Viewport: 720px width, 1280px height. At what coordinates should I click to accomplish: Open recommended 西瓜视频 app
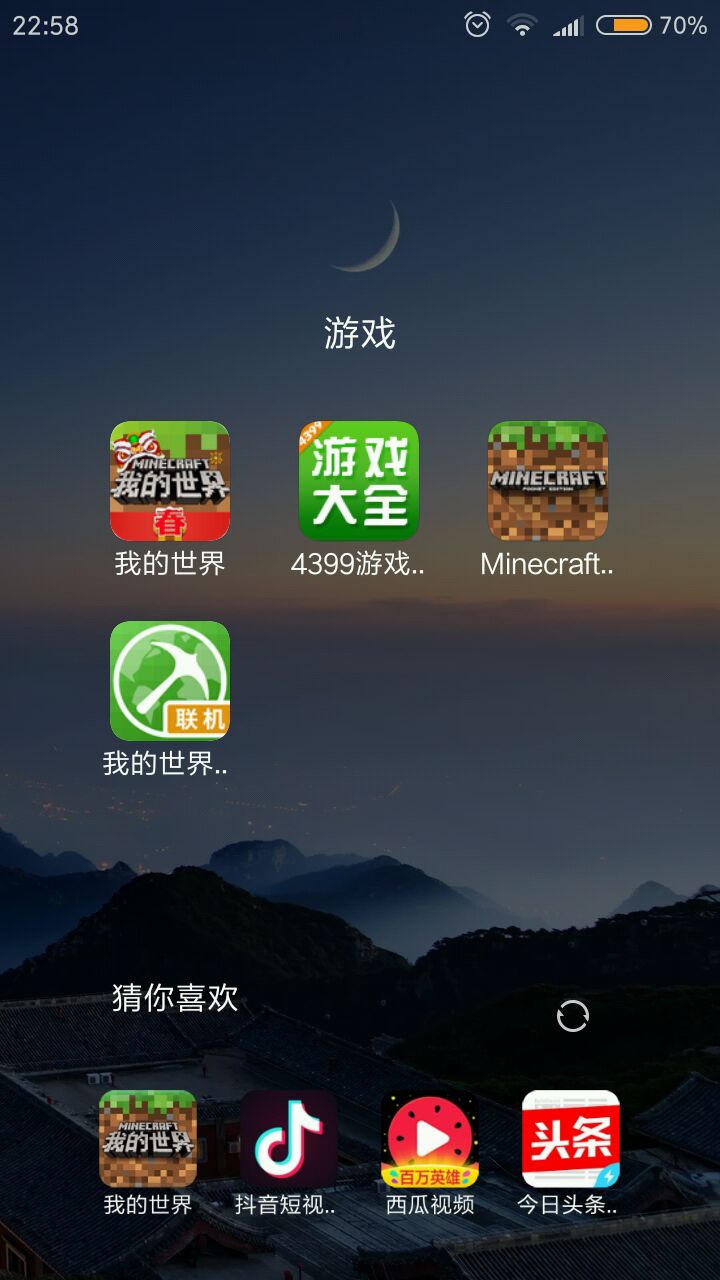[x=430, y=1139]
